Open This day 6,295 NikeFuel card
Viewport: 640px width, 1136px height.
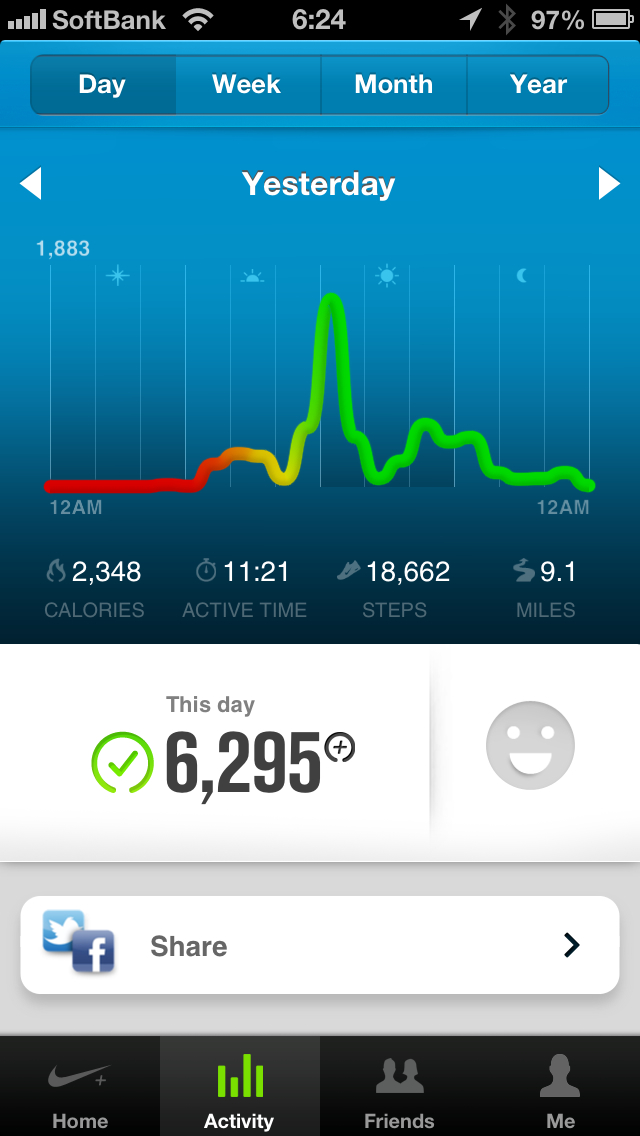(222, 752)
